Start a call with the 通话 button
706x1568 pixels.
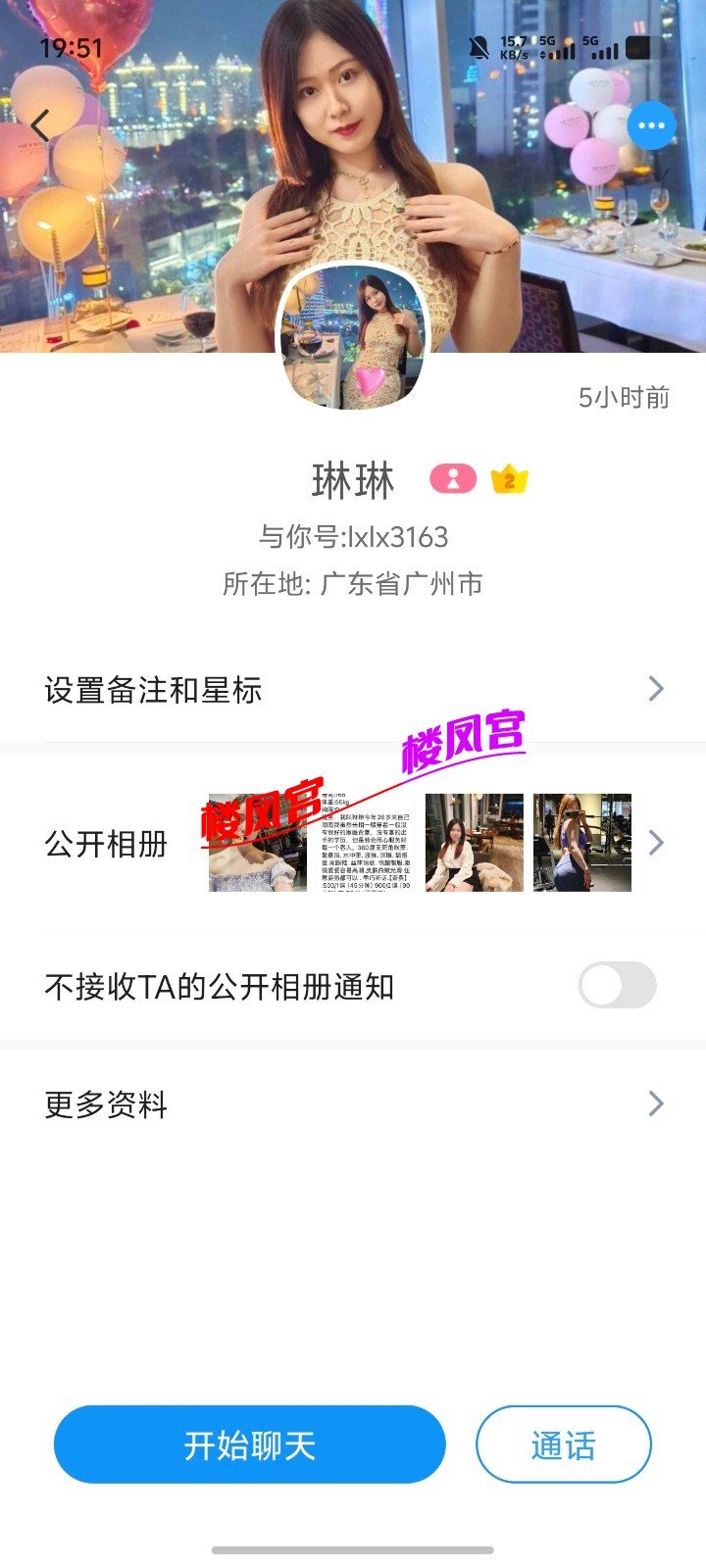click(563, 1444)
